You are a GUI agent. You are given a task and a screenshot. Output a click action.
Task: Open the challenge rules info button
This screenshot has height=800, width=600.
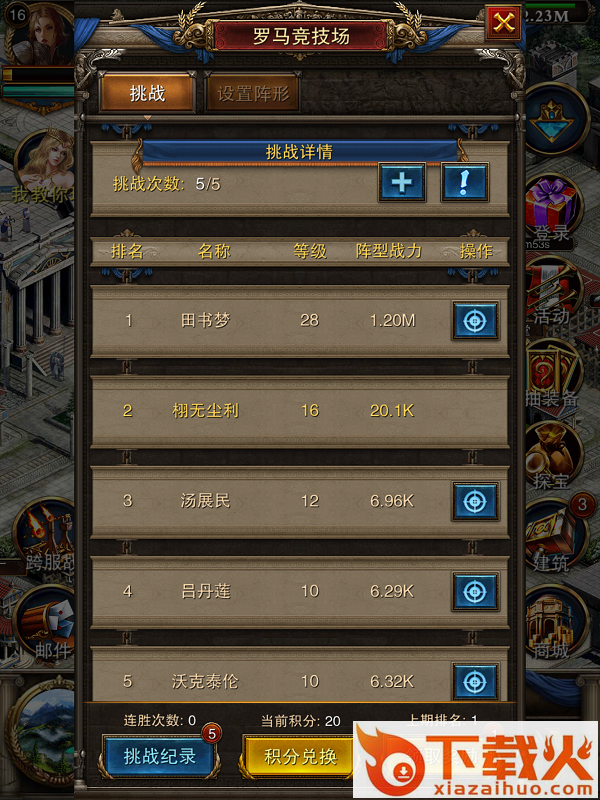pos(464,183)
